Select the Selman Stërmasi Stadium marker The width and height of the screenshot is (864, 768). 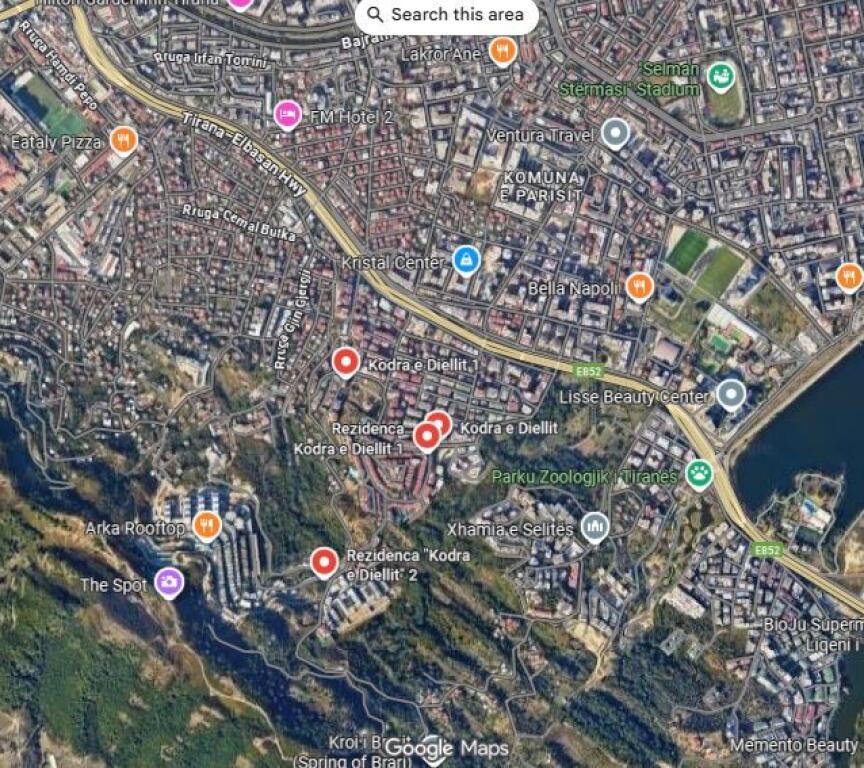tap(720, 75)
